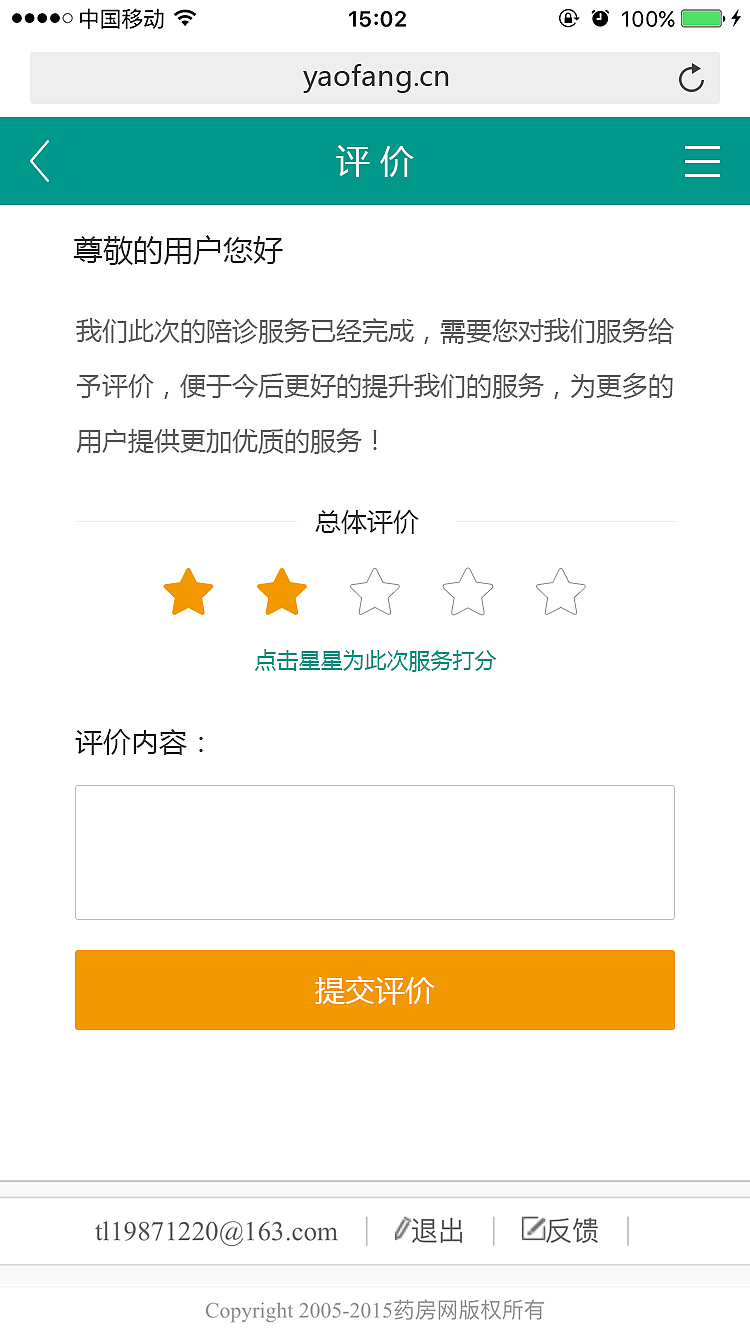Select the fifth star for full rating

point(559,591)
